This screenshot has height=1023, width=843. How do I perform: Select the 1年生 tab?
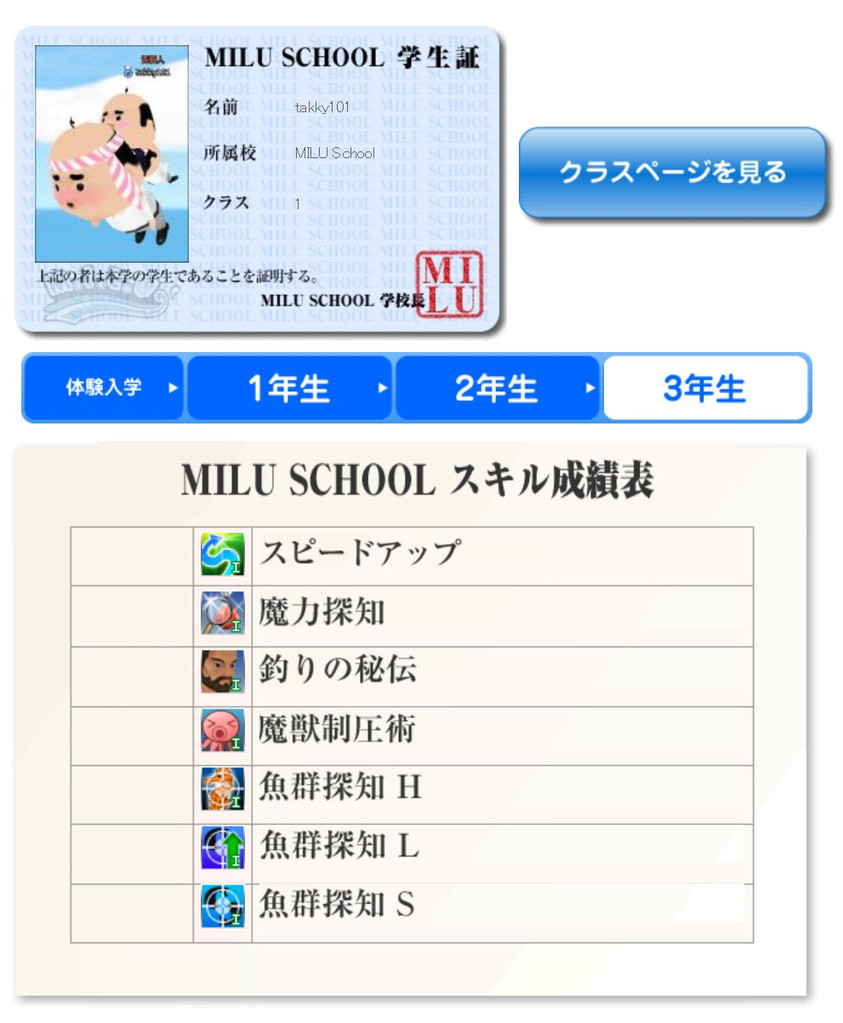pos(289,388)
